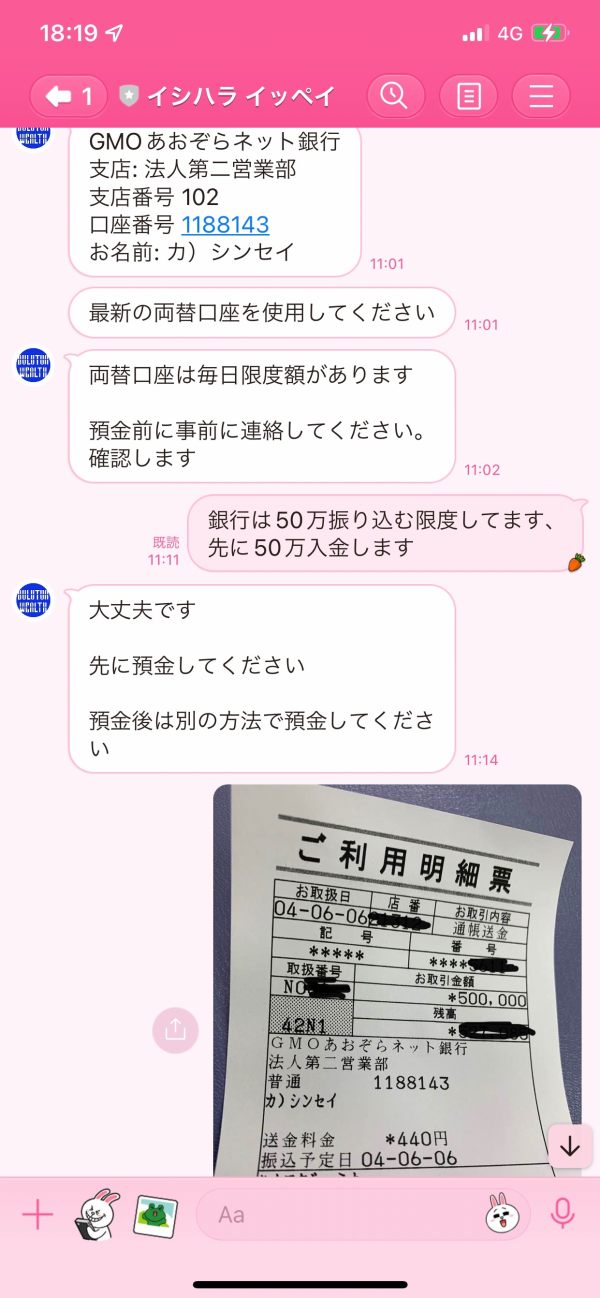This screenshot has width=600, height=1298.
Task: Tap account number link 1188143
Action: (225, 224)
